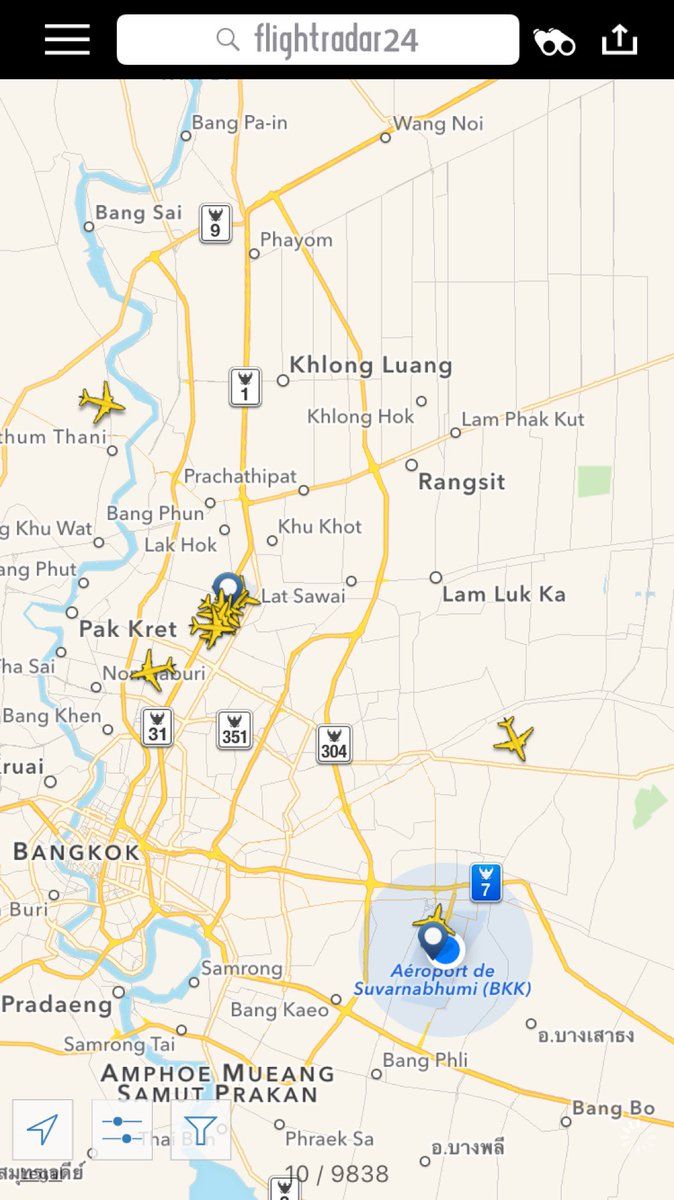Select the airplane near Pathum Thani
The height and width of the screenshot is (1200, 674).
(101, 402)
